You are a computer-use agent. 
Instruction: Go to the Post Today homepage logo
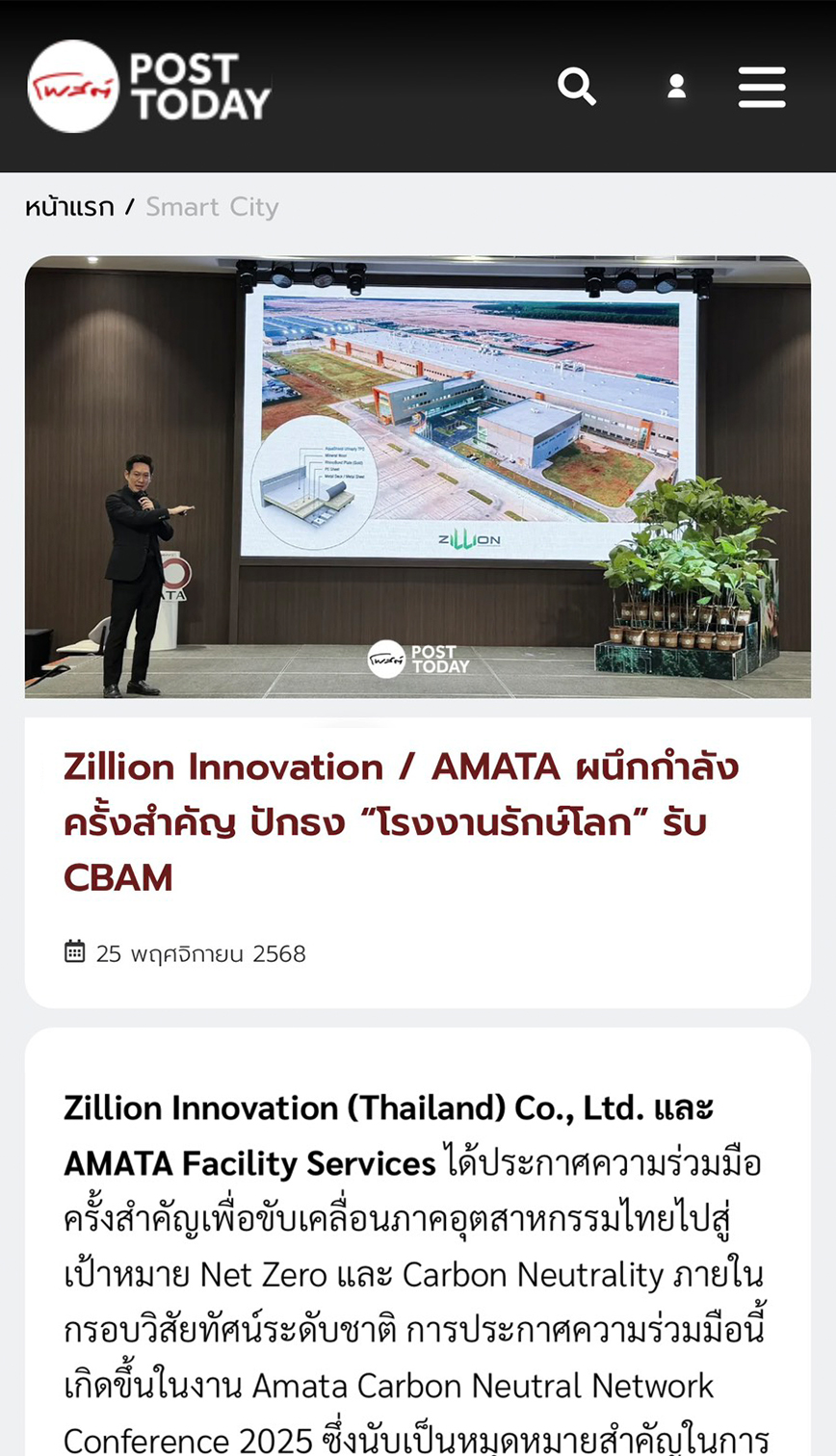[x=149, y=87]
